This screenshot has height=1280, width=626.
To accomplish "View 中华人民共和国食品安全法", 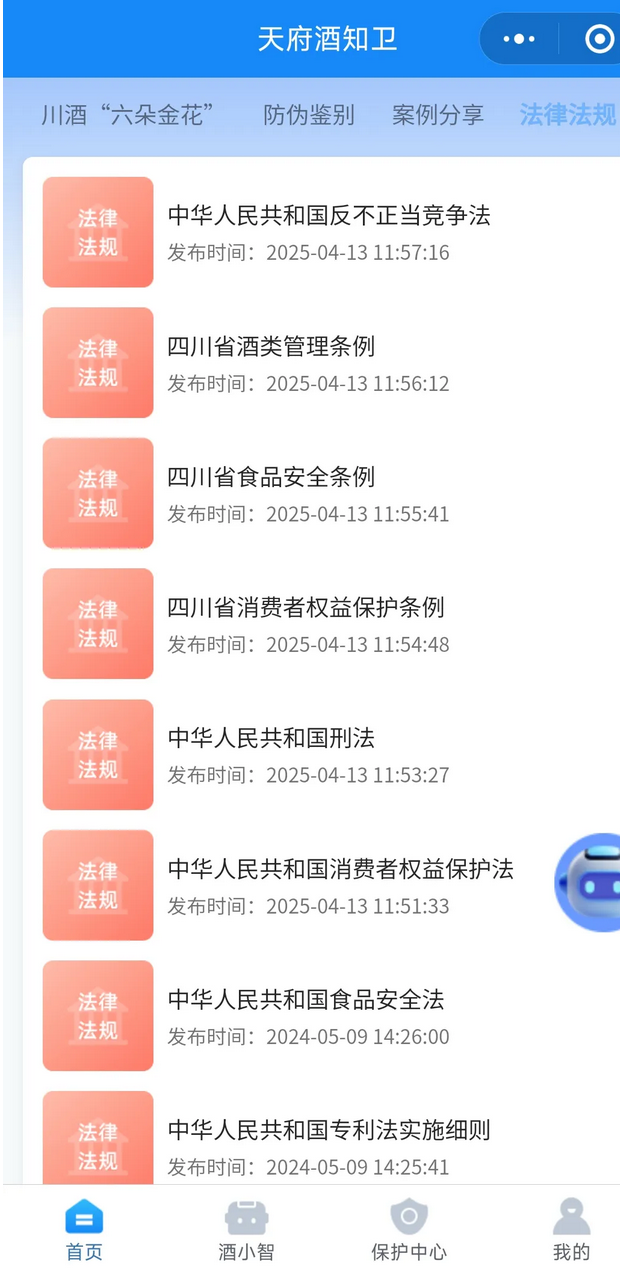I will (305, 1000).
